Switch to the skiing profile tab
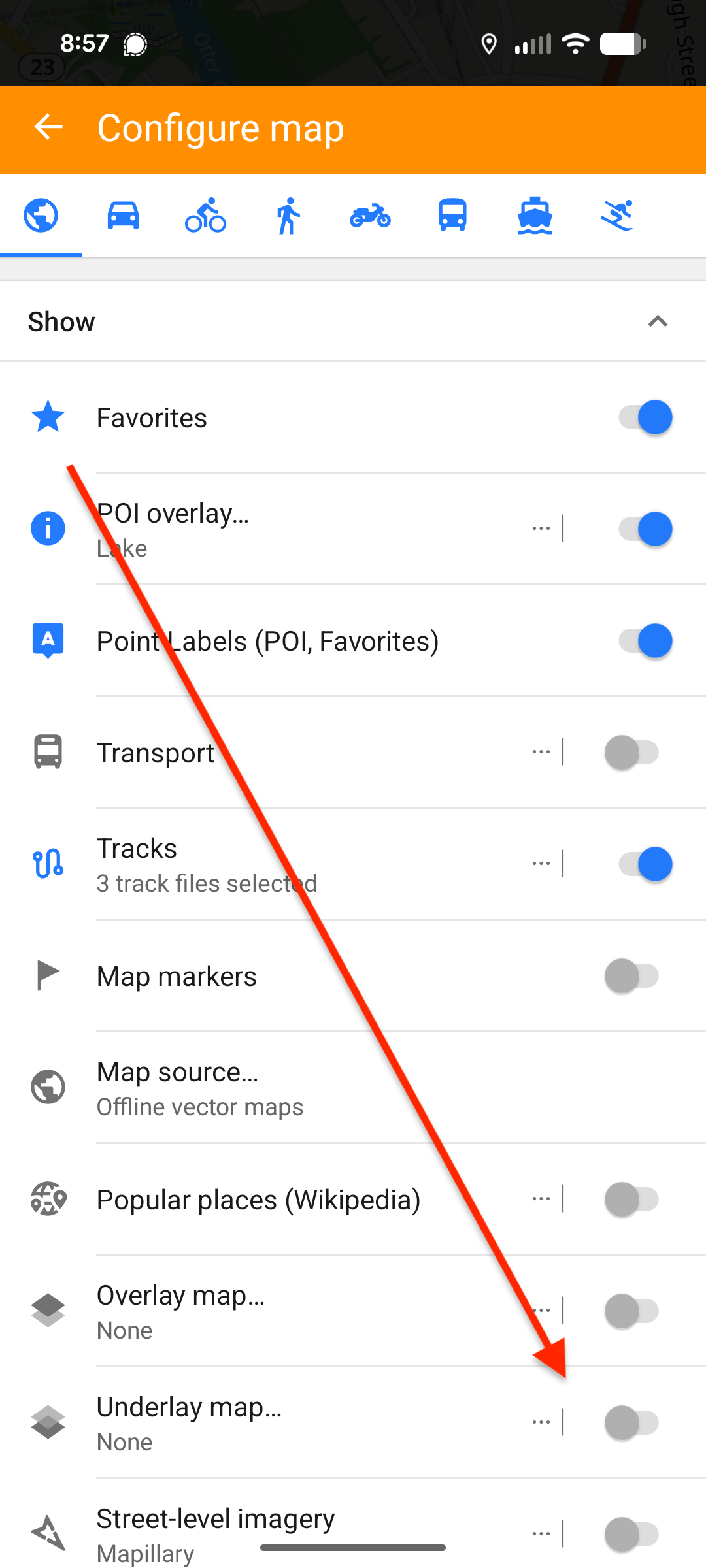 pyautogui.click(x=617, y=216)
